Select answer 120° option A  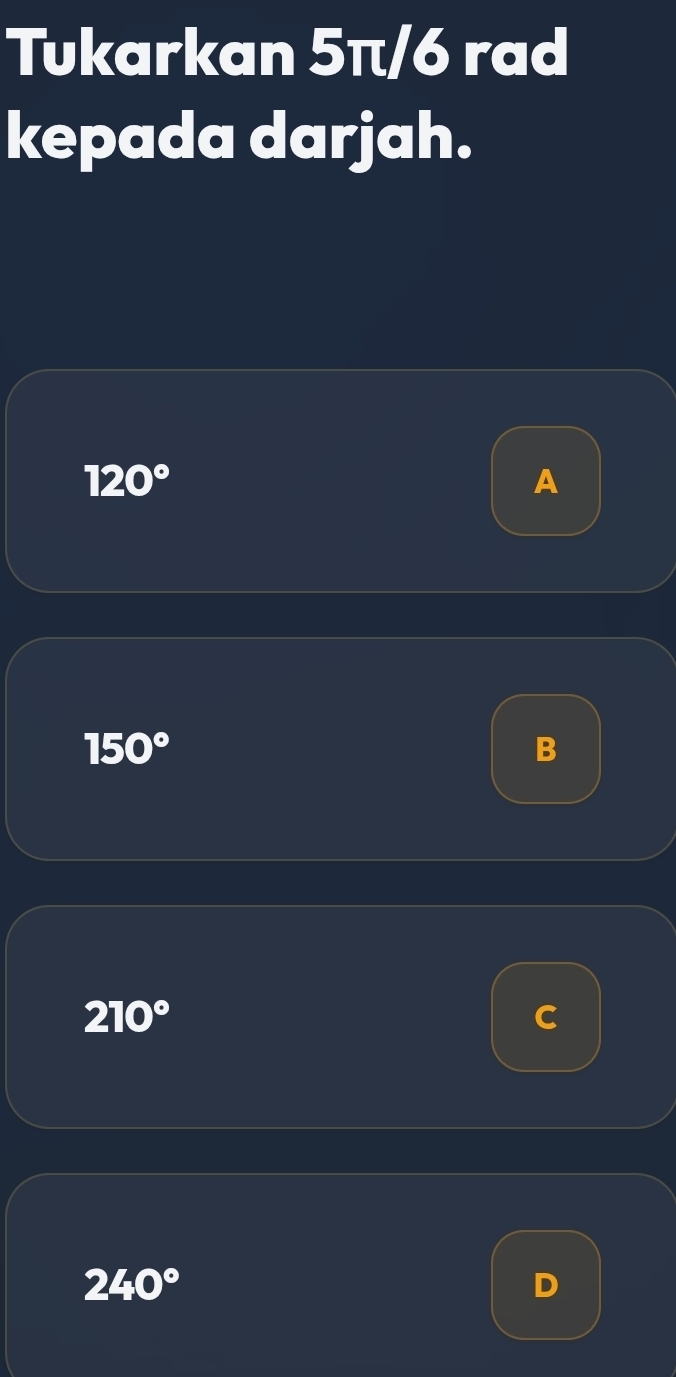[338, 481]
